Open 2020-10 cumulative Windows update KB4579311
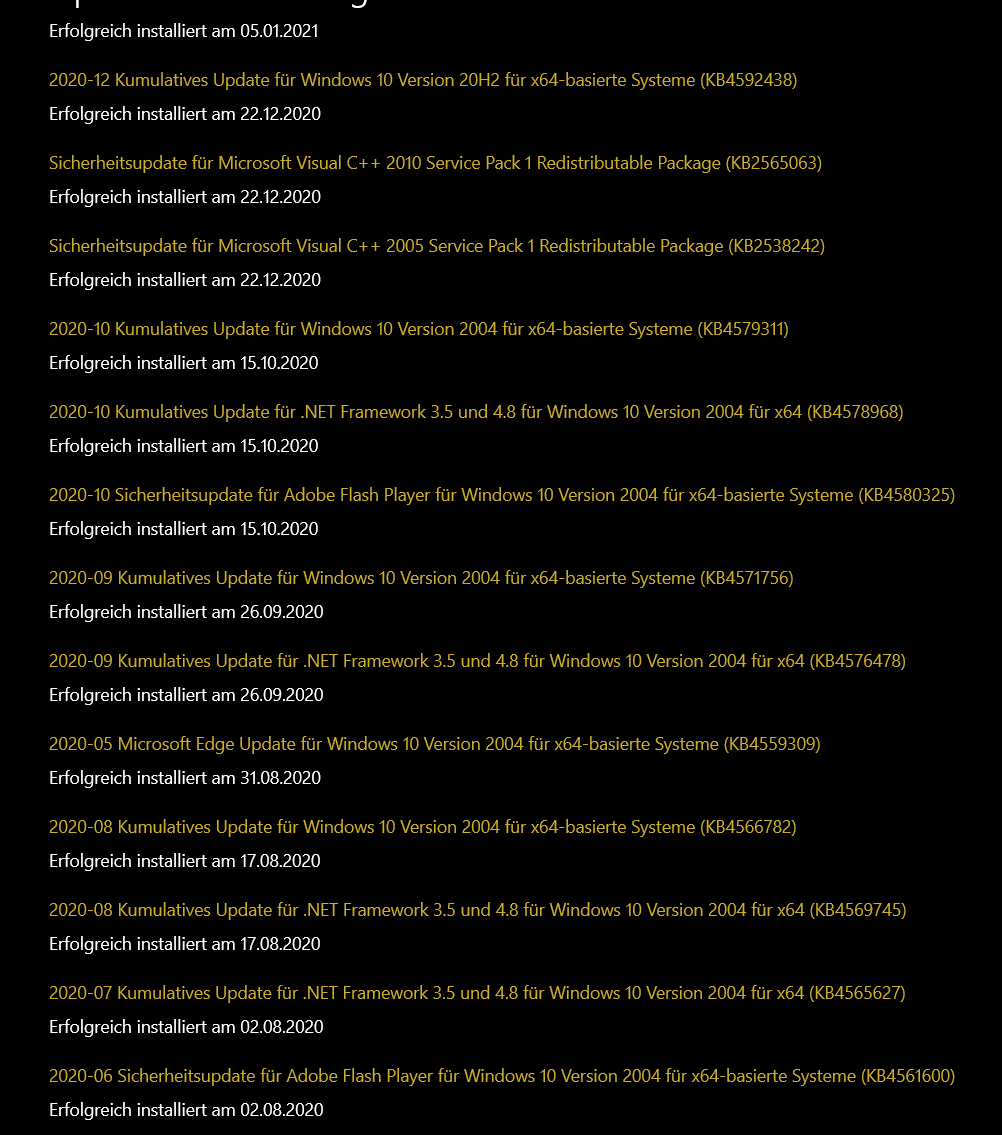Image resolution: width=1002 pixels, height=1135 pixels. pos(418,329)
